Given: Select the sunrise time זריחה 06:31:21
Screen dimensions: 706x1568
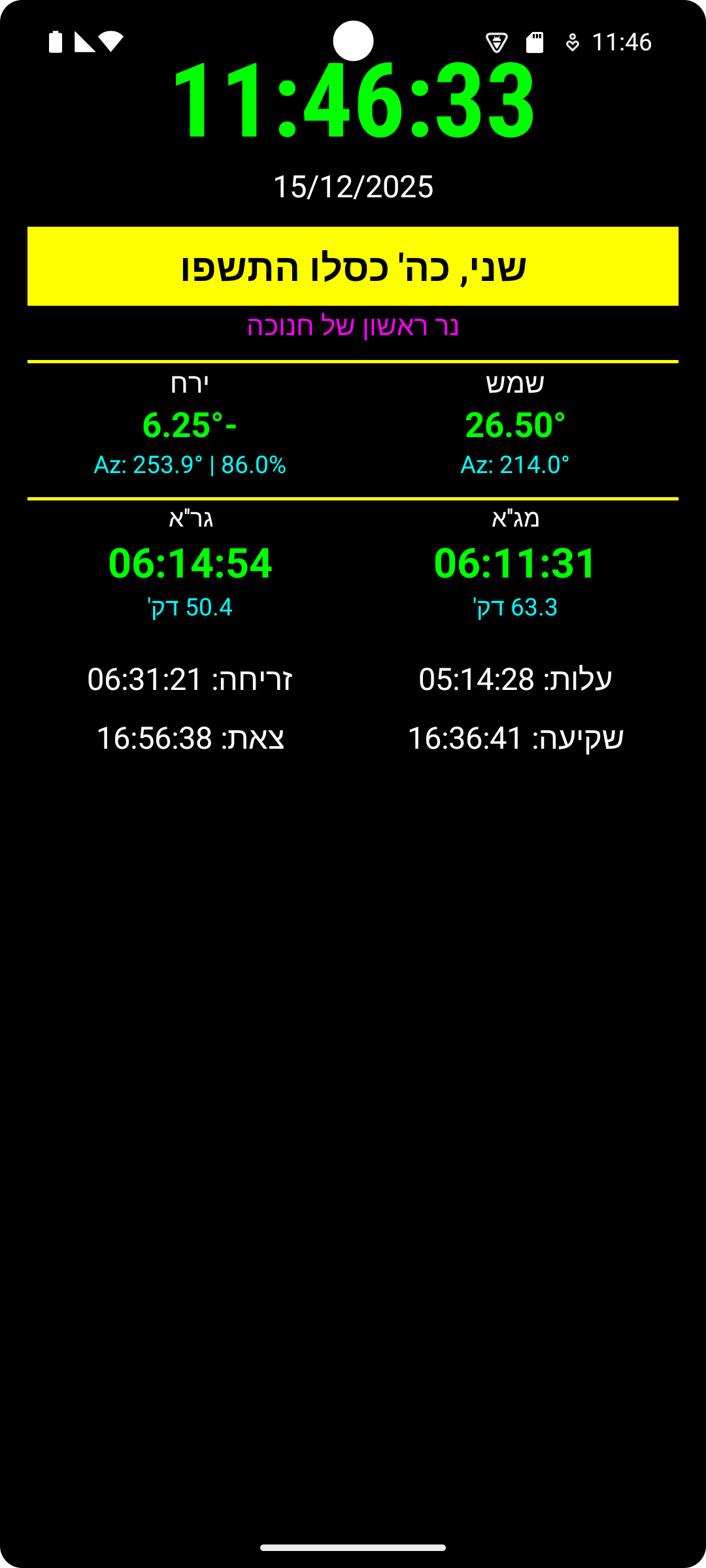Looking at the screenshot, I should click(190, 679).
